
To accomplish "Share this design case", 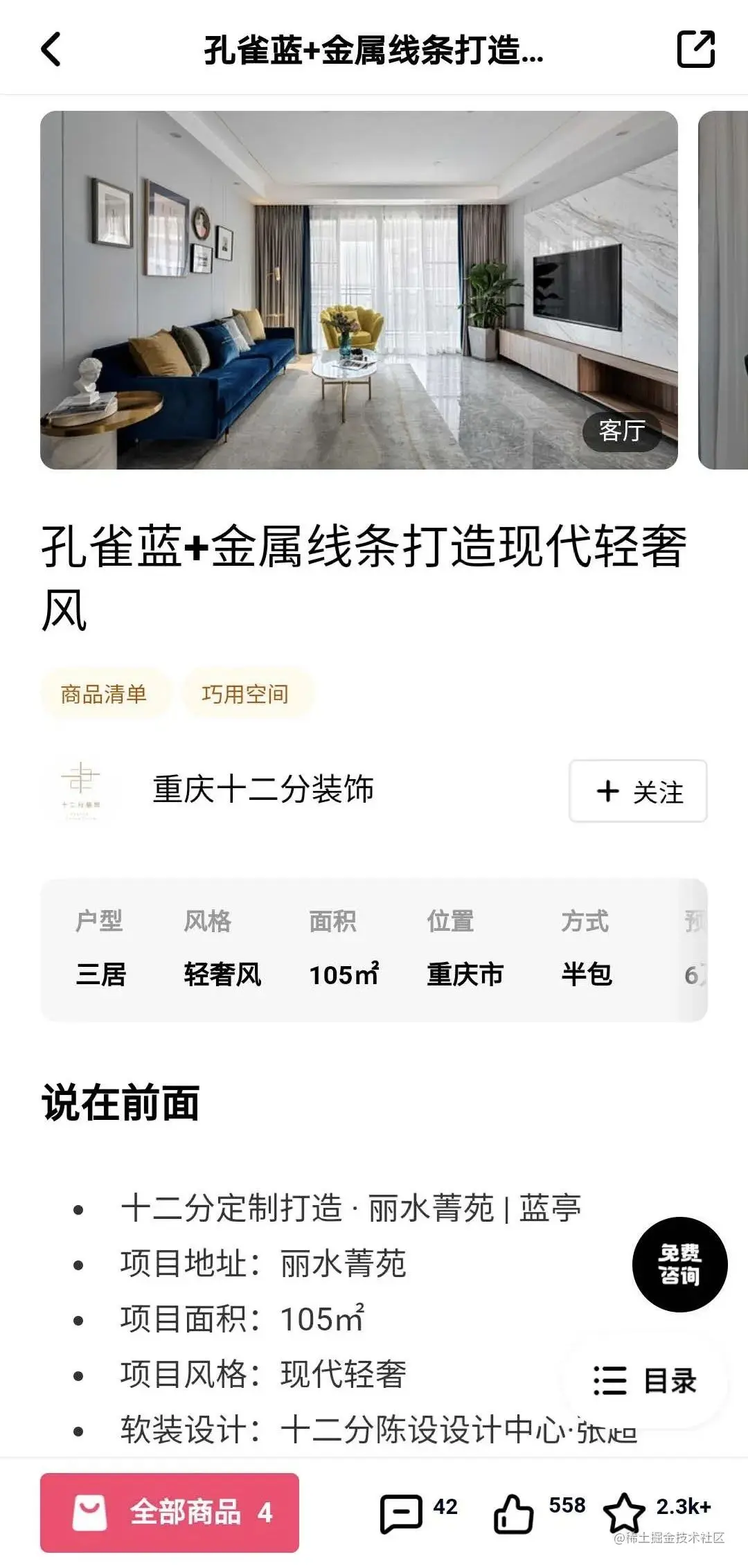I will point(695,49).
